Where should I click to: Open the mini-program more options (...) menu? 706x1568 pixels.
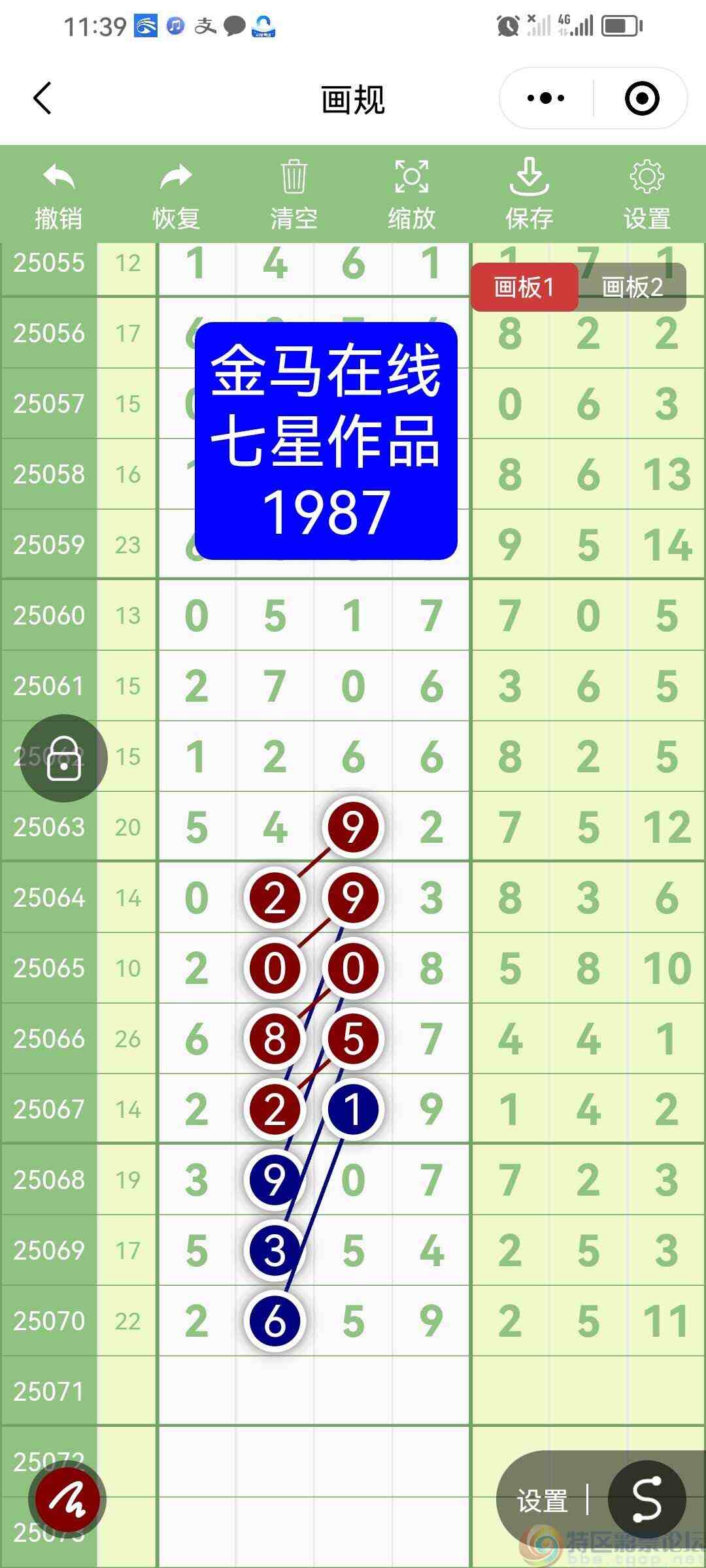point(545,98)
